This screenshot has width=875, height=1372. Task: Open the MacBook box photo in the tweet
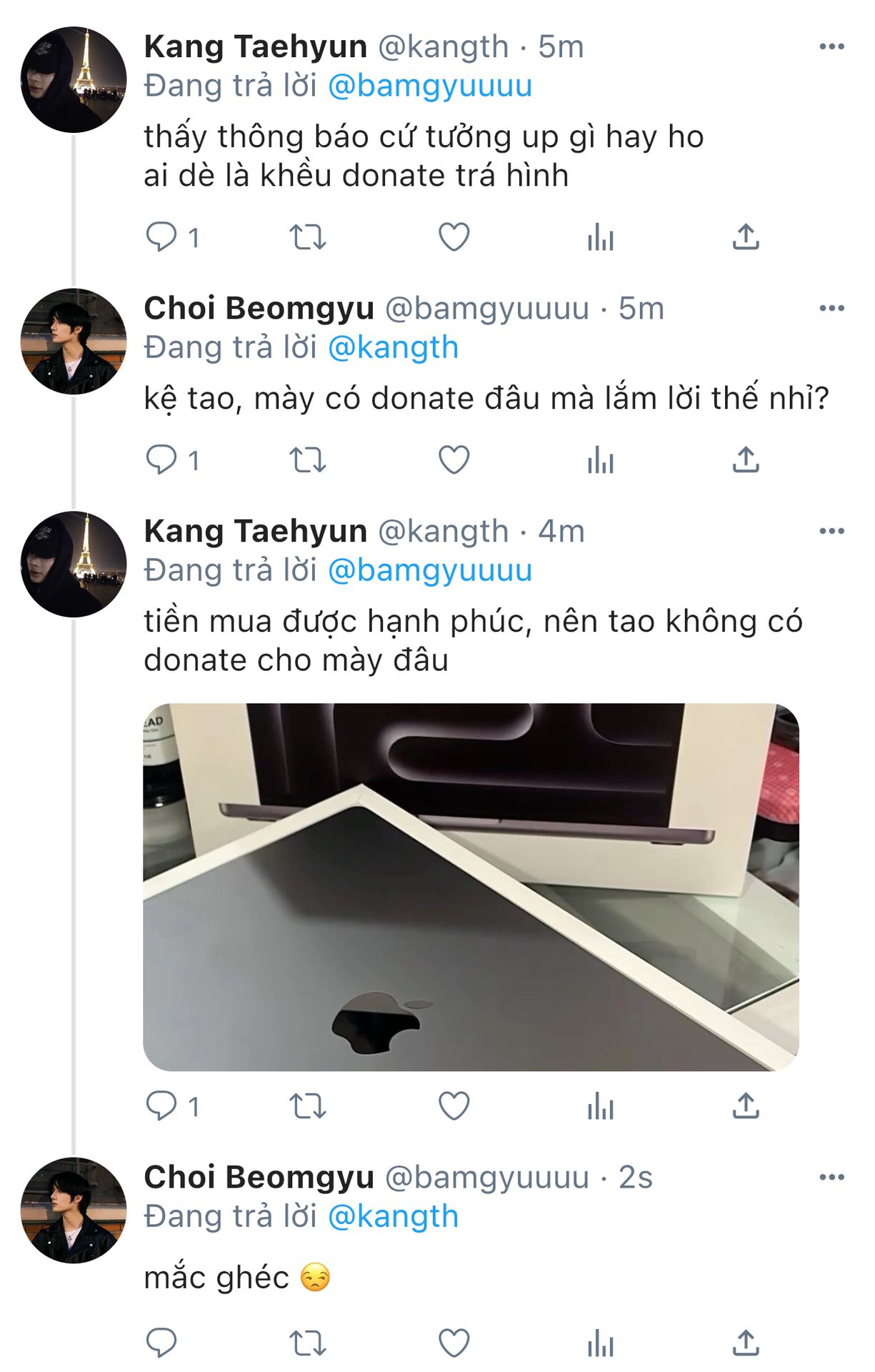[471, 887]
